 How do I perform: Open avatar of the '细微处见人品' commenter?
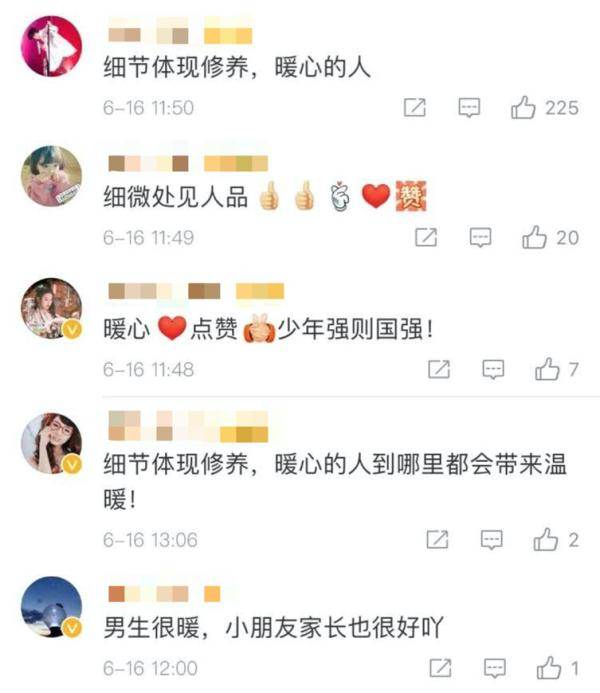point(52,175)
